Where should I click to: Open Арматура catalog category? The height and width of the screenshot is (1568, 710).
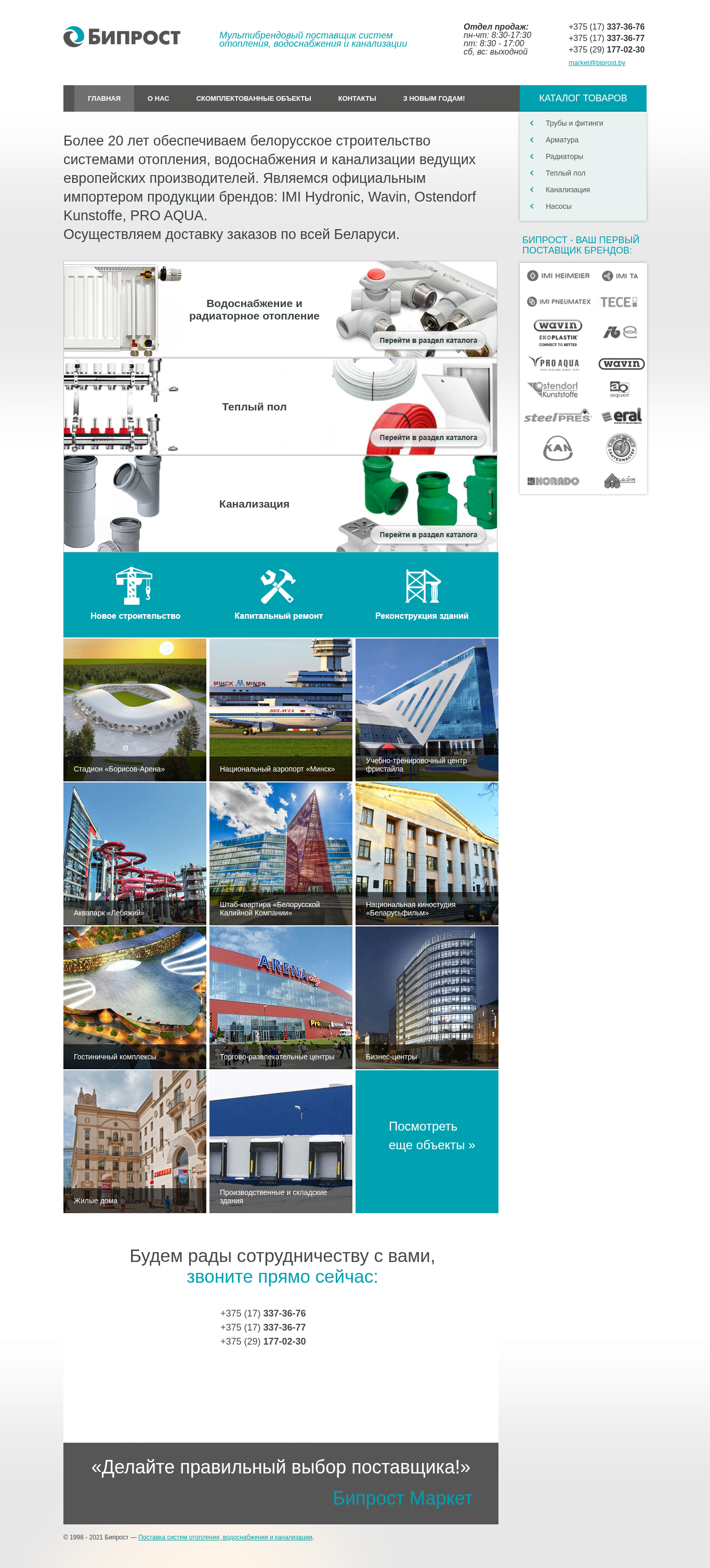coord(561,140)
